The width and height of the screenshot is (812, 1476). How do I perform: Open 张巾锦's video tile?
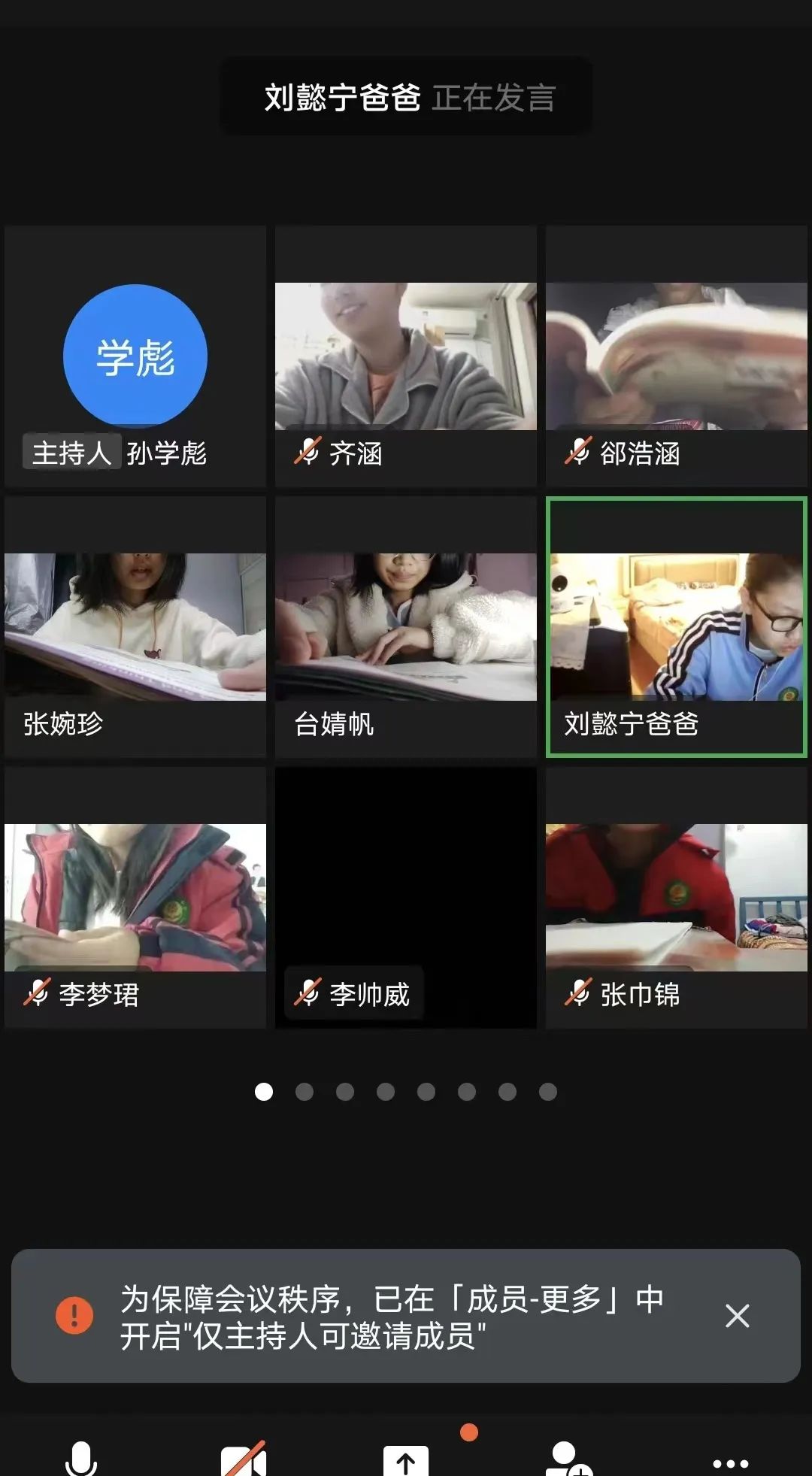[x=677, y=898]
